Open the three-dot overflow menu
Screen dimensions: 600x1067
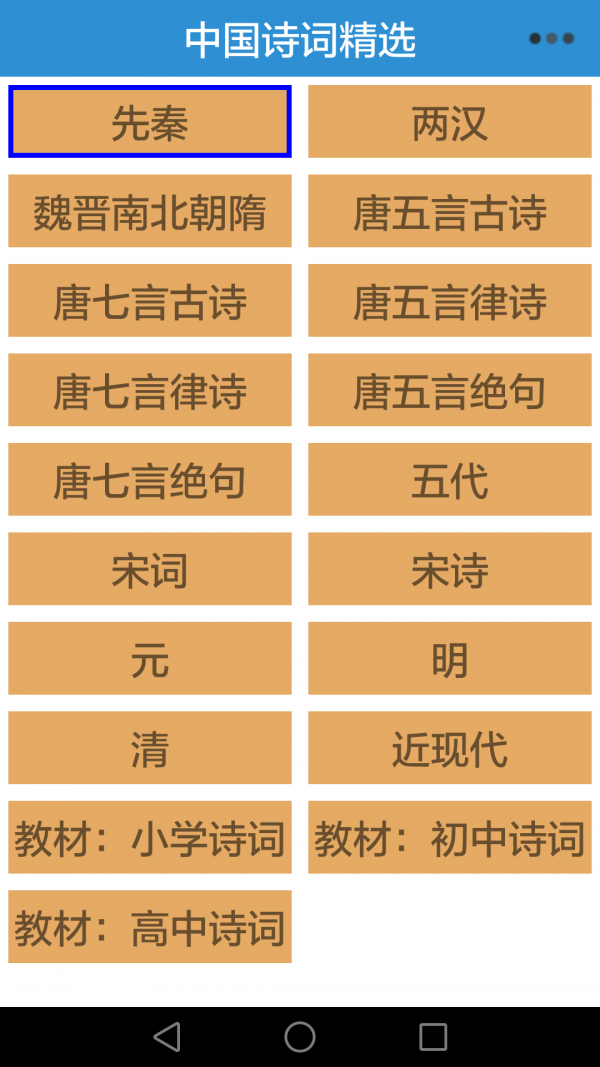pyautogui.click(x=551, y=39)
